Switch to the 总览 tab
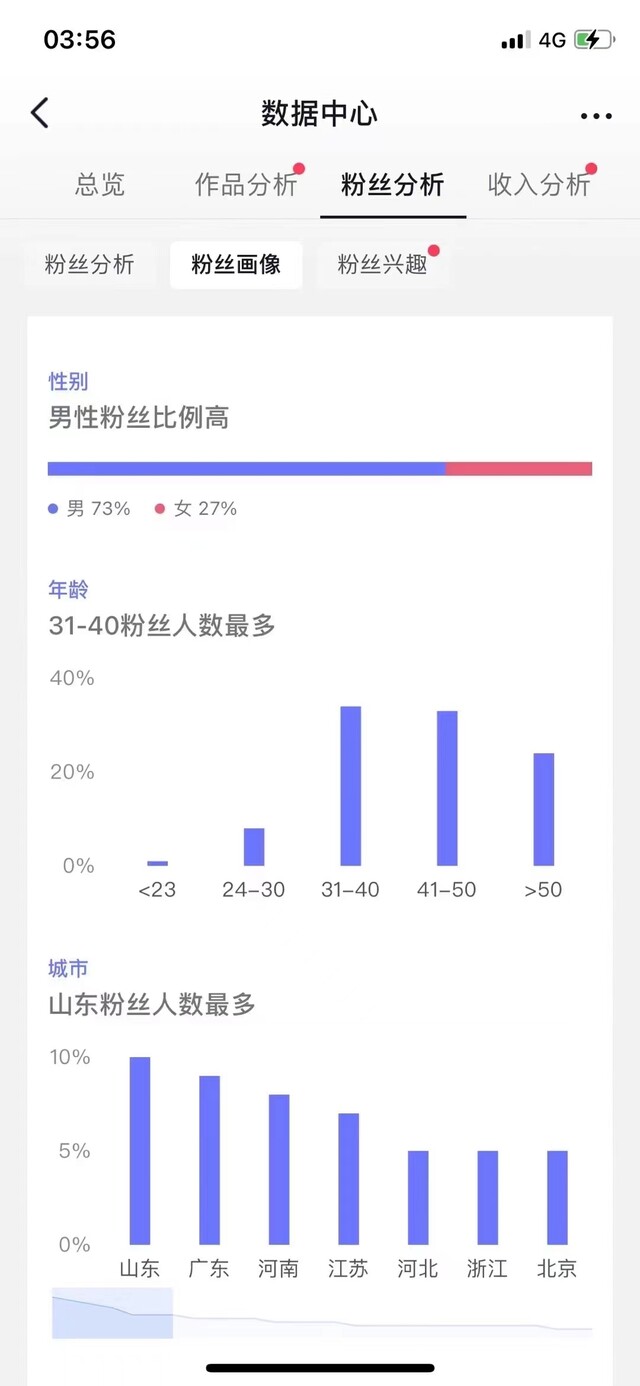 (100, 185)
